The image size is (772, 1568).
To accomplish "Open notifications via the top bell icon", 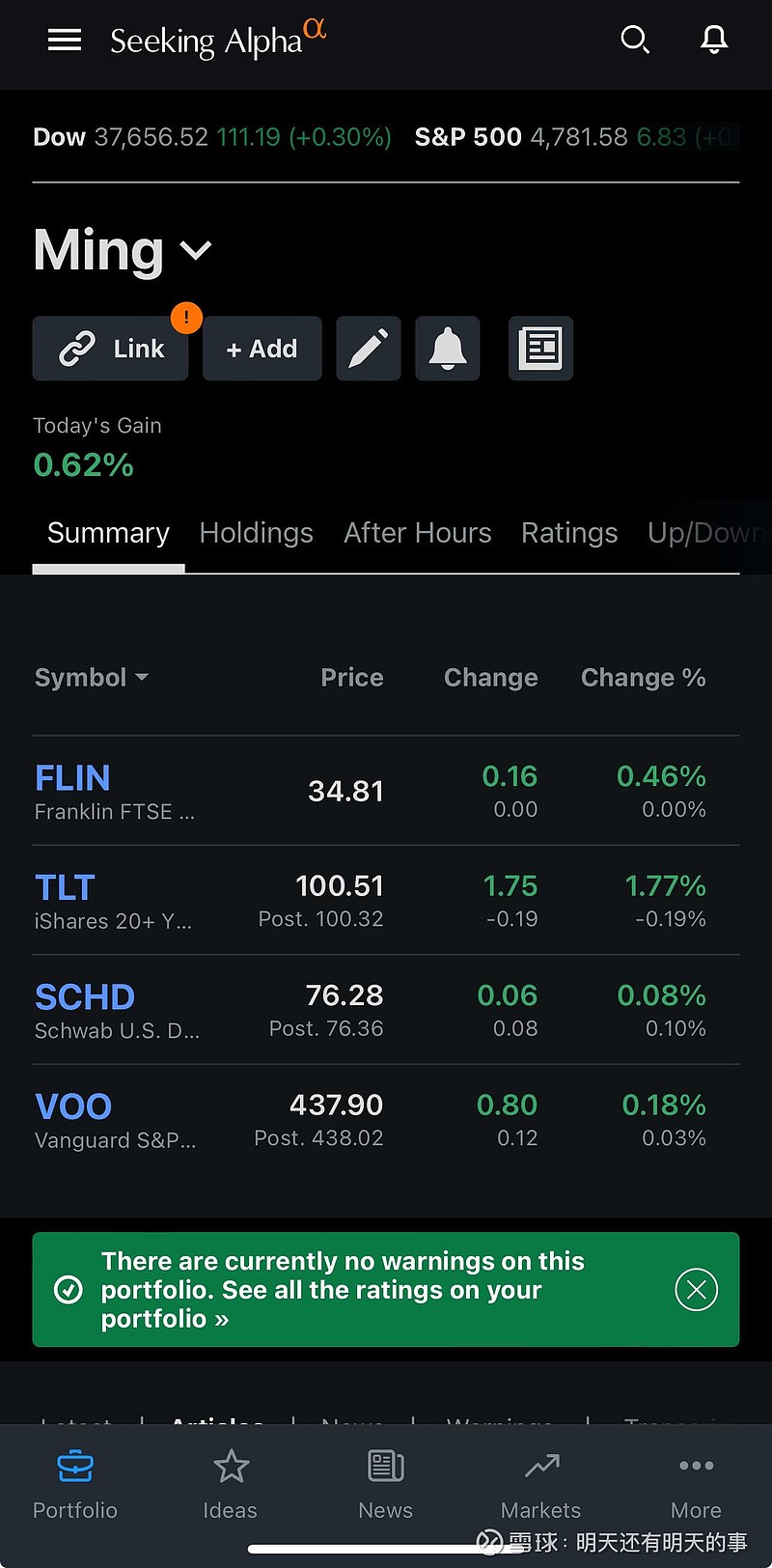I will point(714,40).
